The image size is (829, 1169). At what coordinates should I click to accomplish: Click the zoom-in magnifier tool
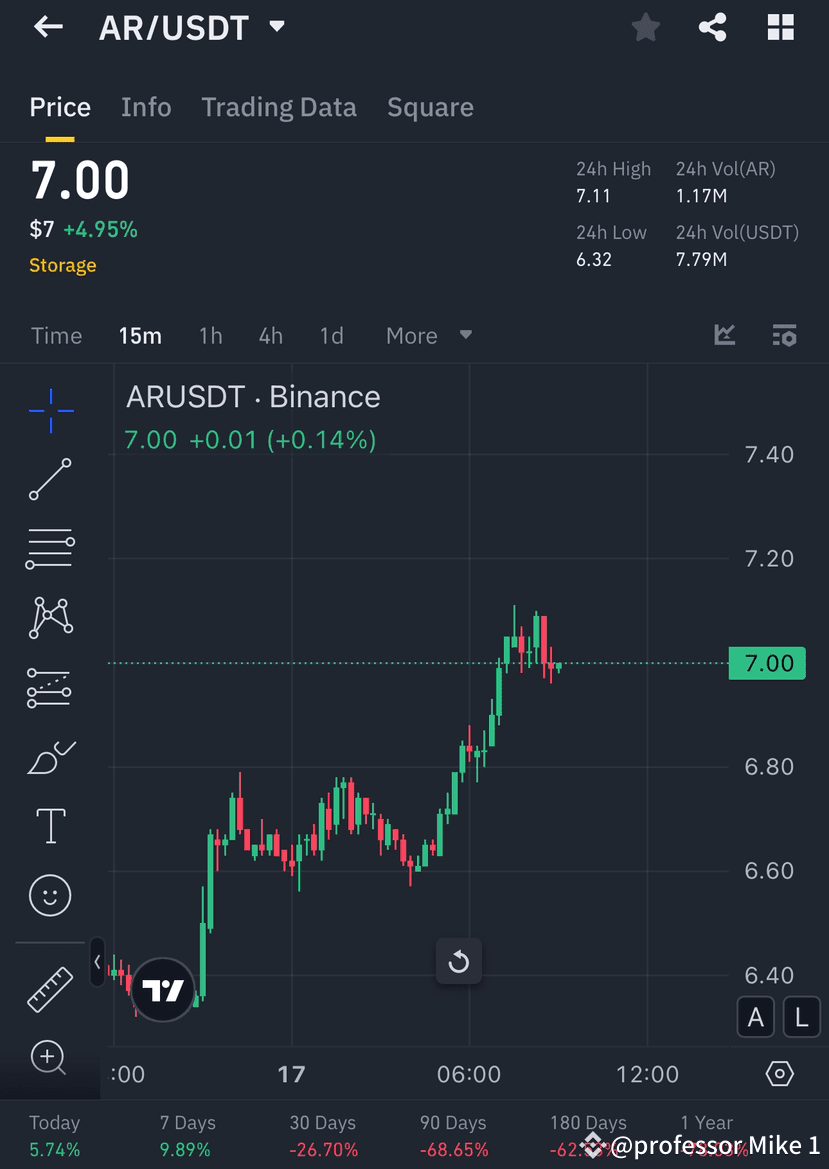pyautogui.click(x=50, y=1057)
